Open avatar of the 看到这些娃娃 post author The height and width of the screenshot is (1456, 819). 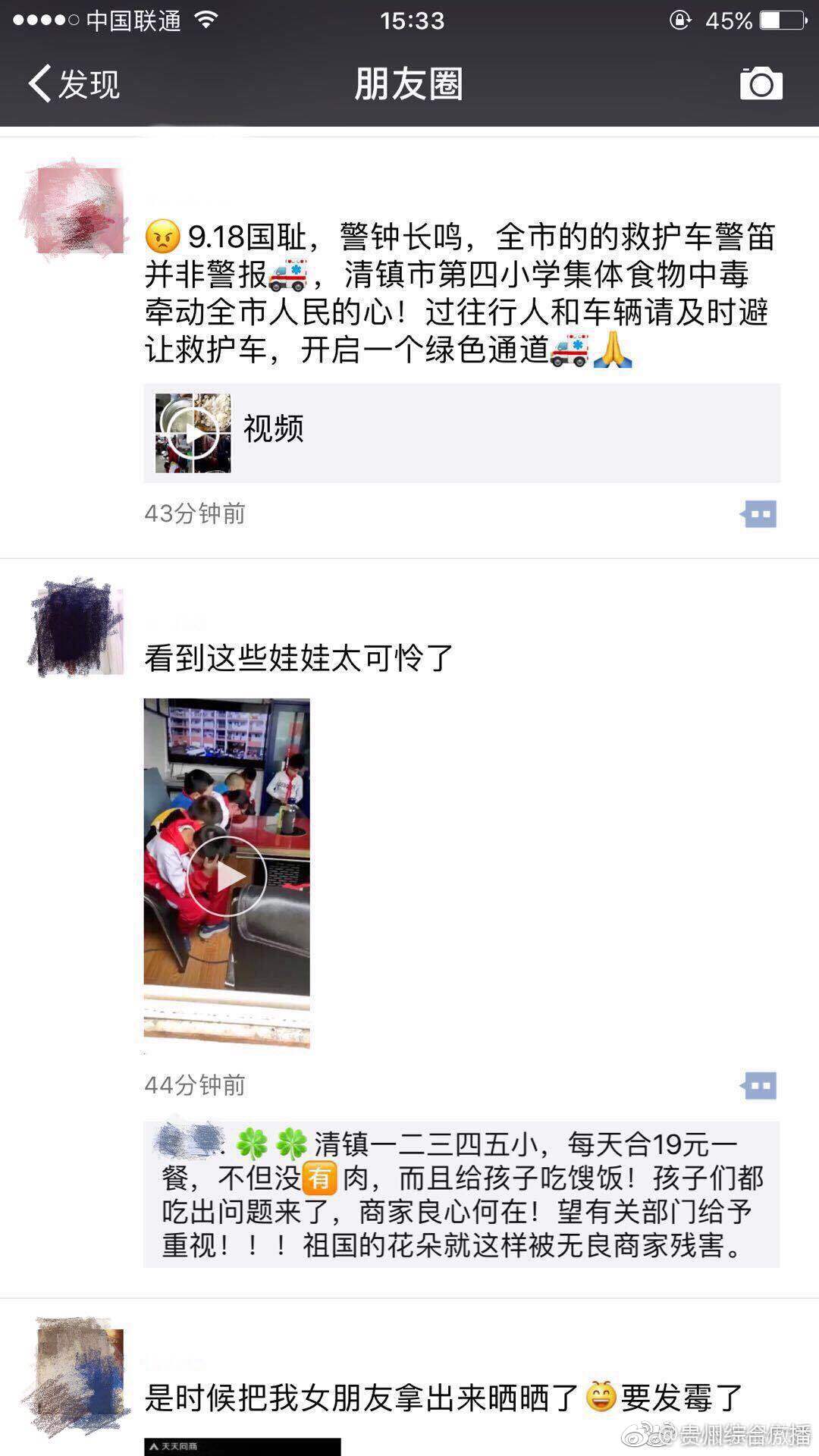(74, 627)
